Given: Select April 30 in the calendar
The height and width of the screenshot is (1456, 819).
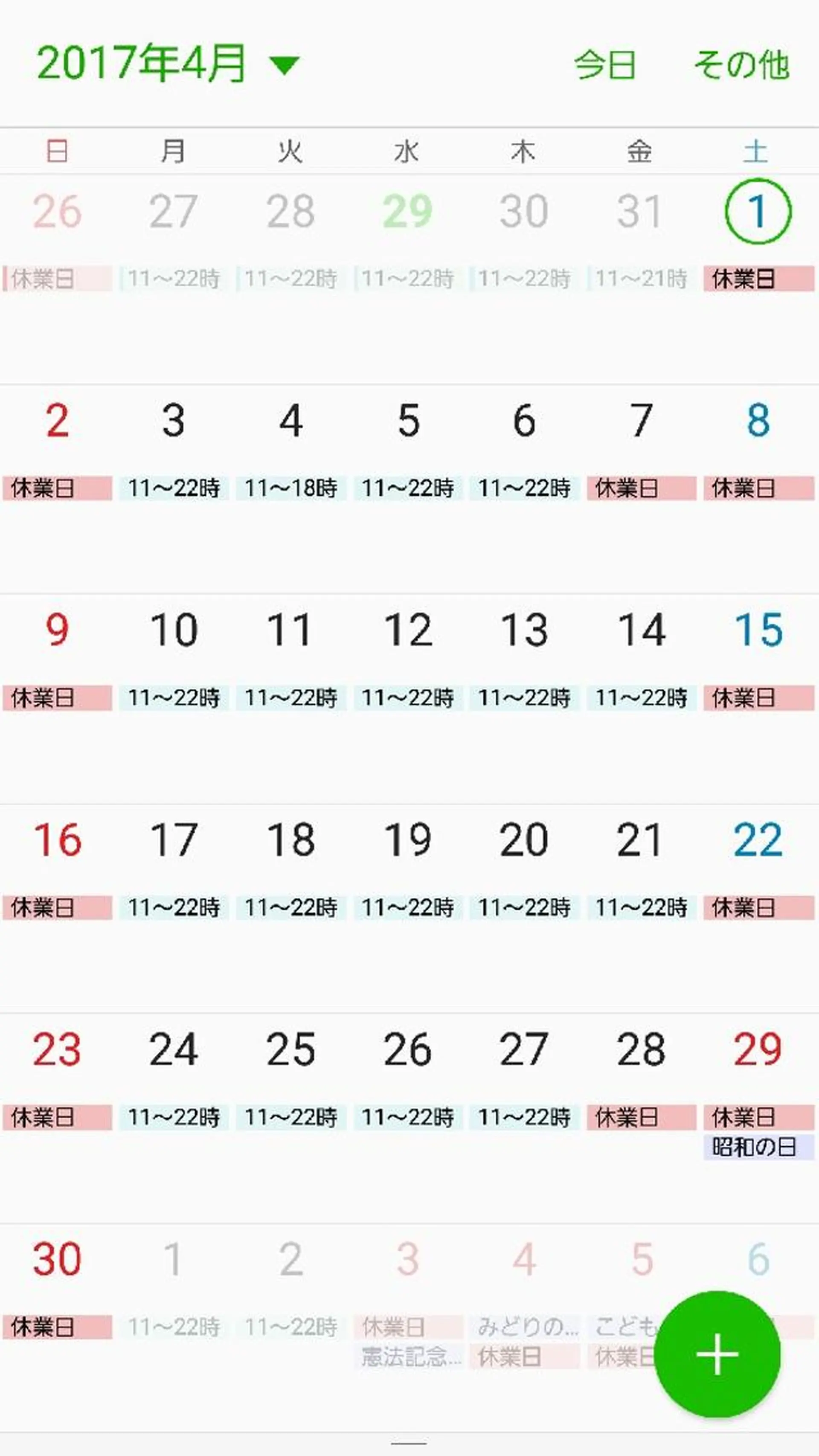Looking at the screenshot, I should coord(57,1259).
